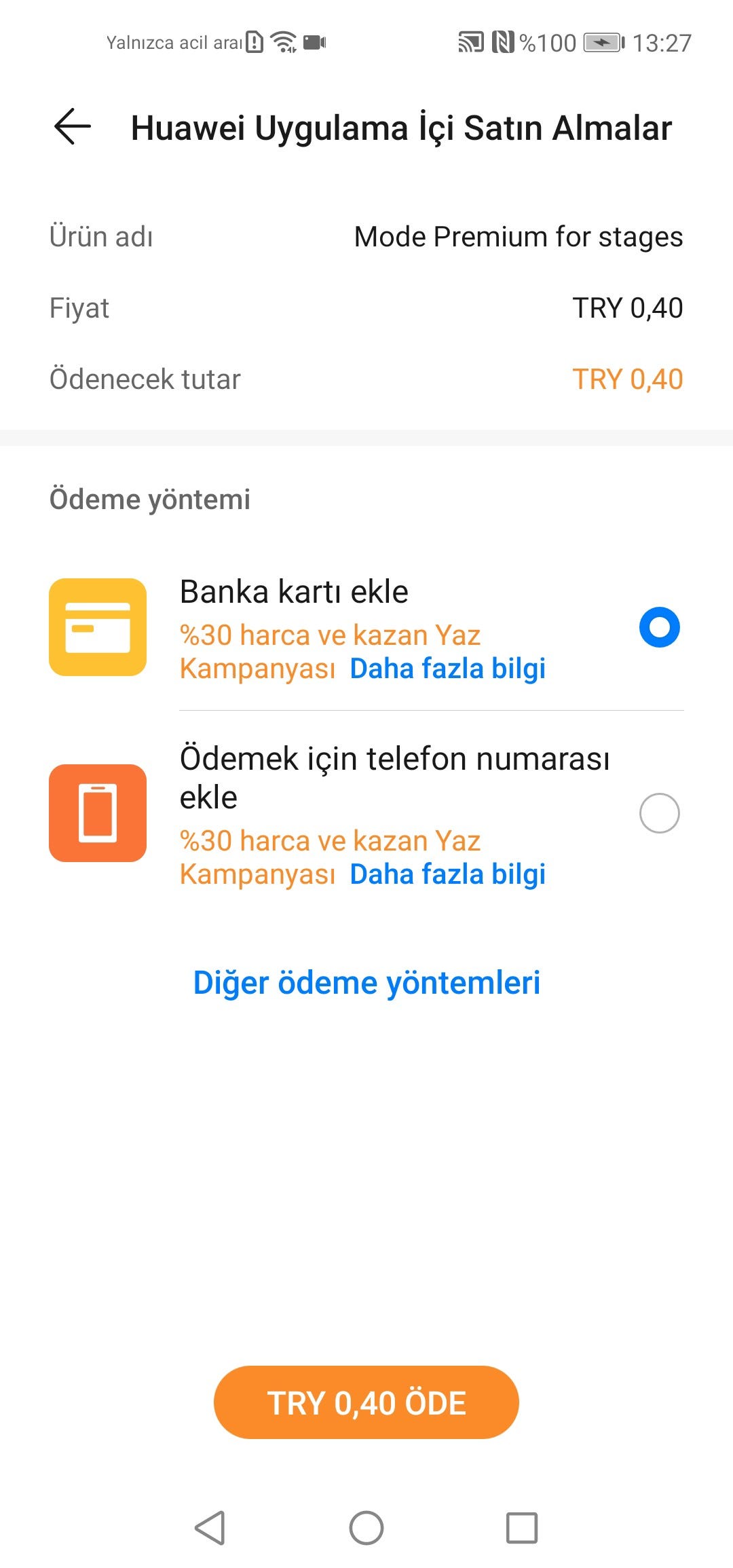
Task: Open Daha fazla bilgi under telefon numarası ekle
Action: [x=447, y=874]
